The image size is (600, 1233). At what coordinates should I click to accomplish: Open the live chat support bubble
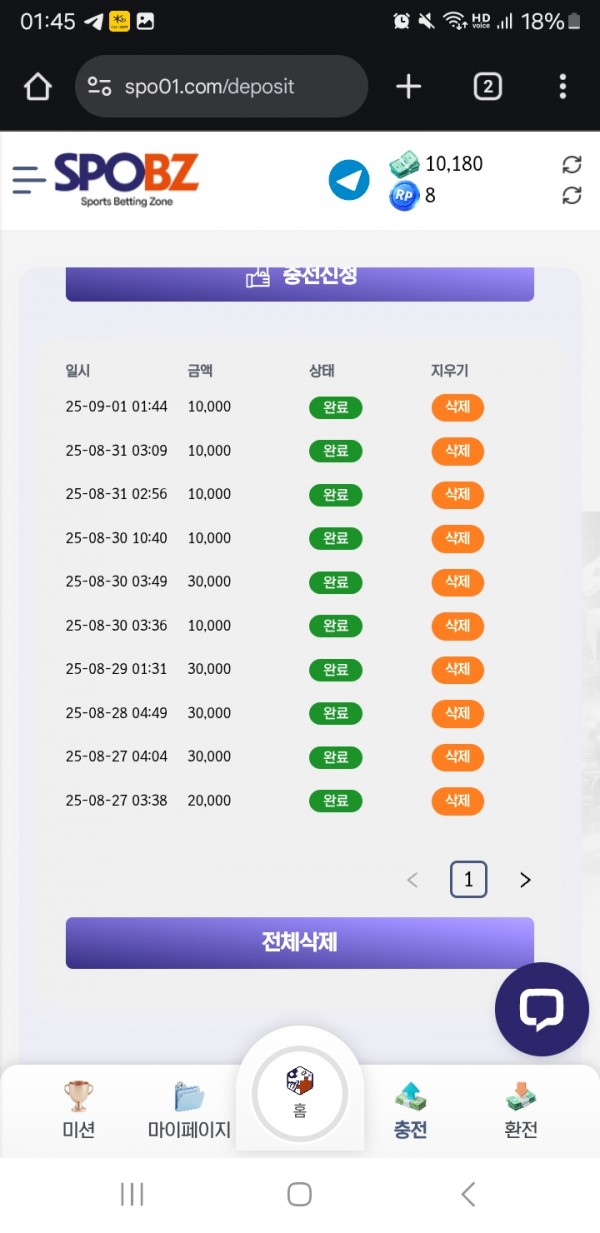click(541, 1009)
